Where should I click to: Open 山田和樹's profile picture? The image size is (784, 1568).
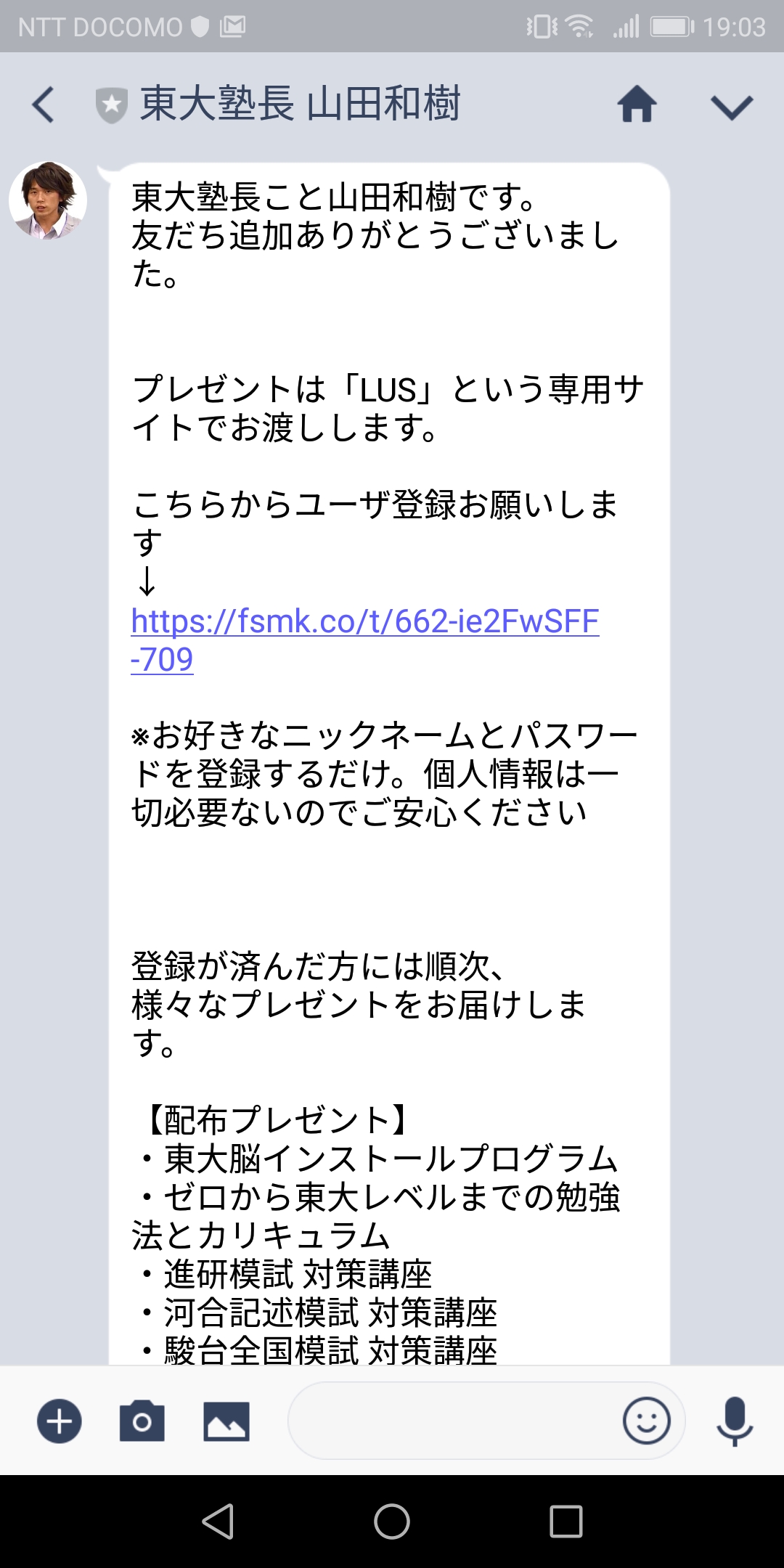48,200
